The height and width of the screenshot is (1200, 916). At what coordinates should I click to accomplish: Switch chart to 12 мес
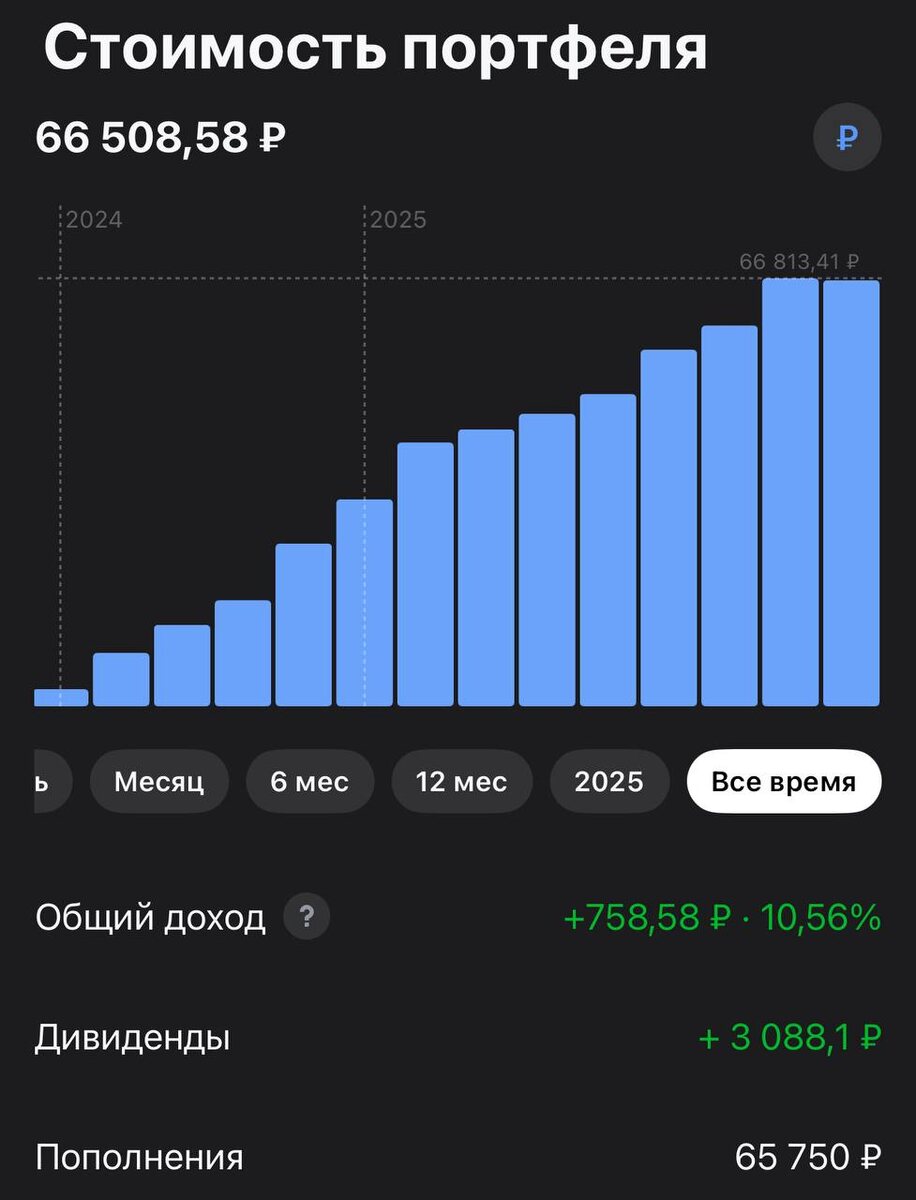tap(462, 781)
